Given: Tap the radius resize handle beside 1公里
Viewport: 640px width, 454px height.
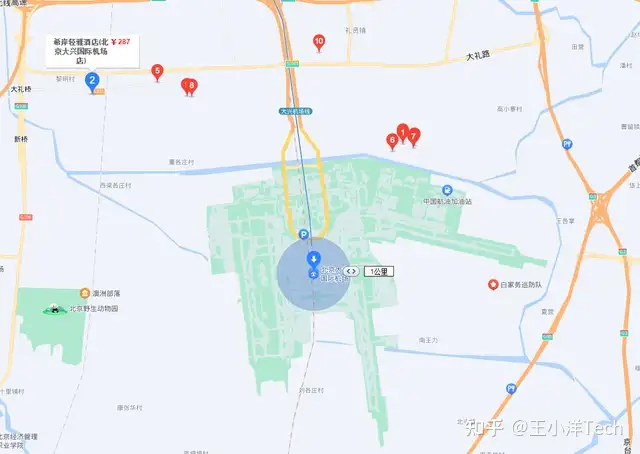Looking at the screenshot, I should pos(351,271).
